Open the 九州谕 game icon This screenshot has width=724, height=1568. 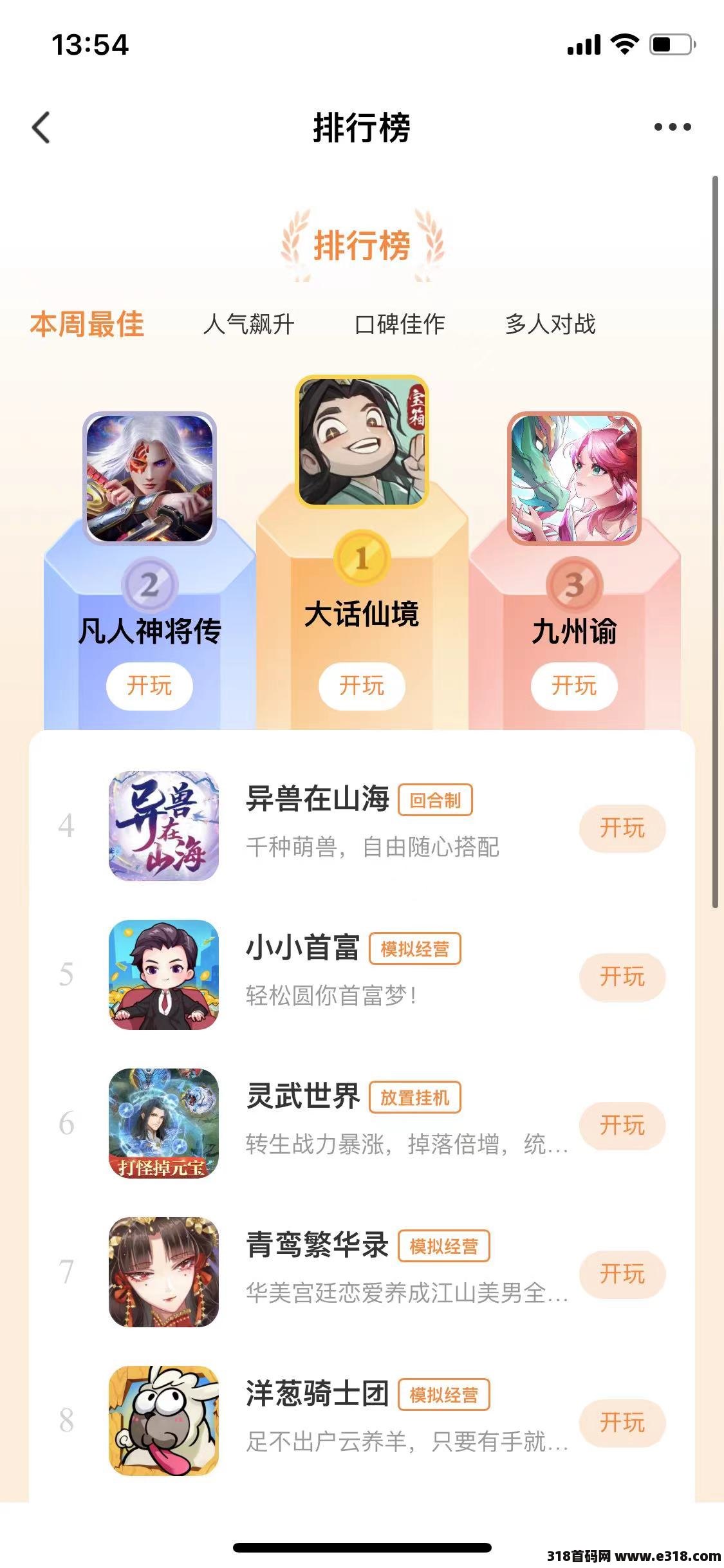(x=574, y=478)
